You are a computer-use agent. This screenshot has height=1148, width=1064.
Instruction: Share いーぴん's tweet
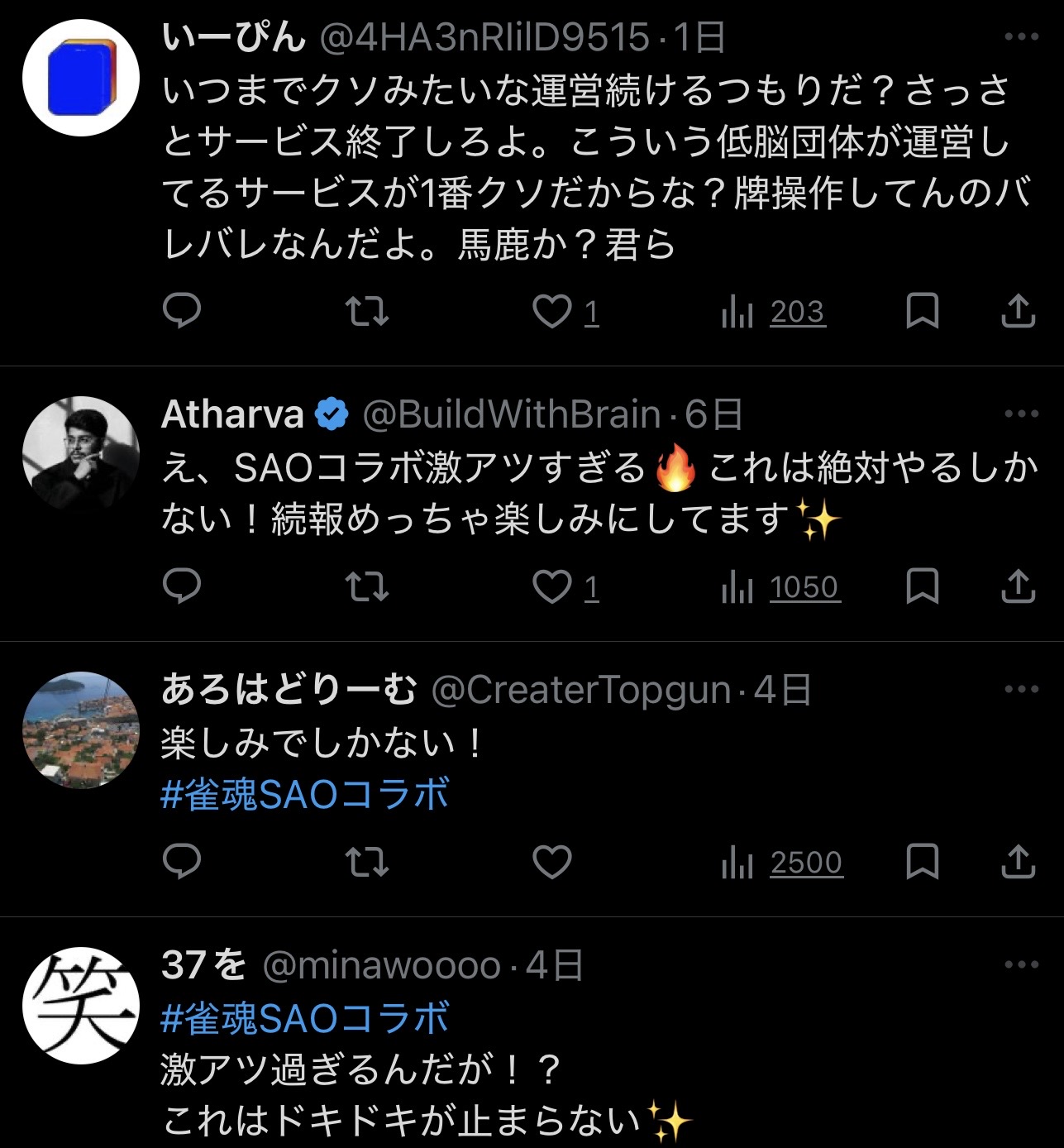[1018, 311]
